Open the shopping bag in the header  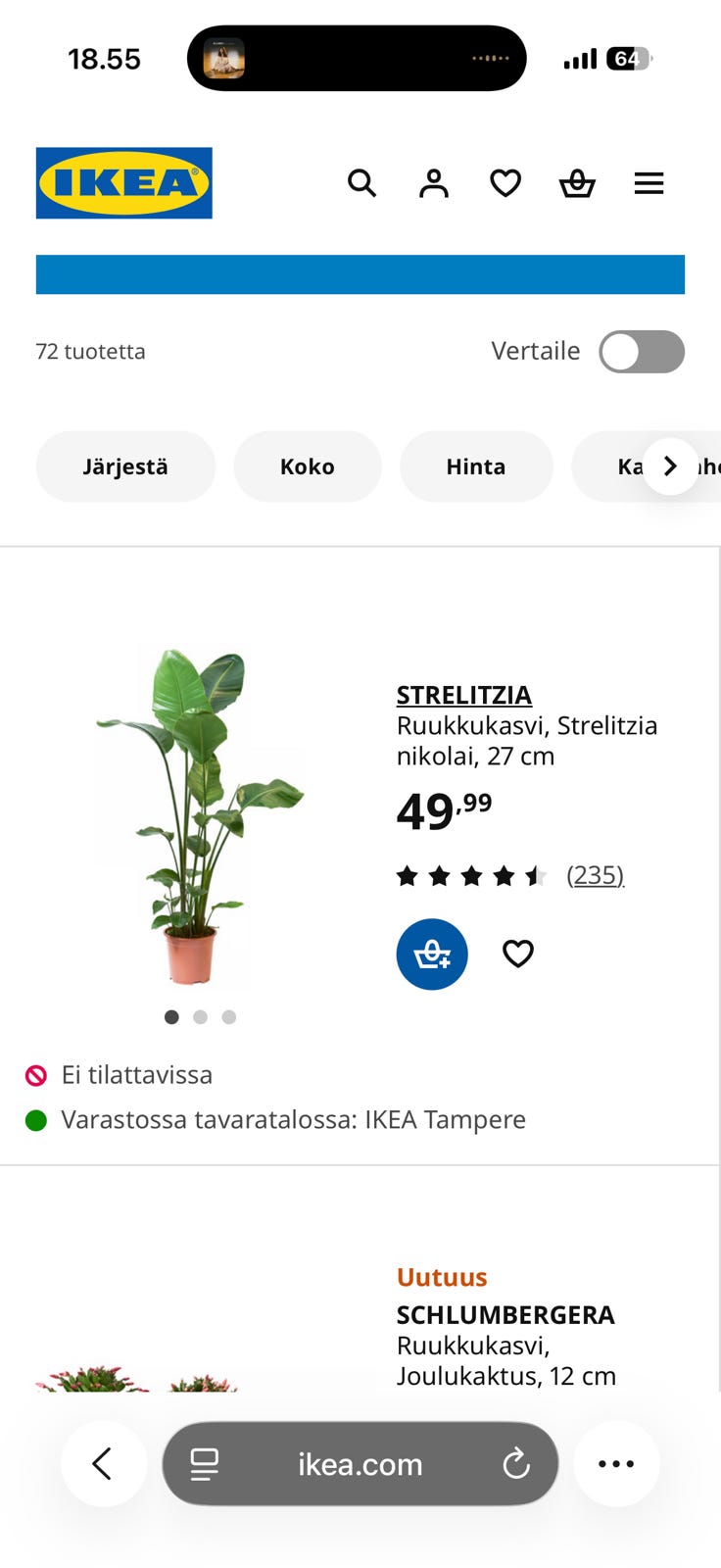(577, 183)
